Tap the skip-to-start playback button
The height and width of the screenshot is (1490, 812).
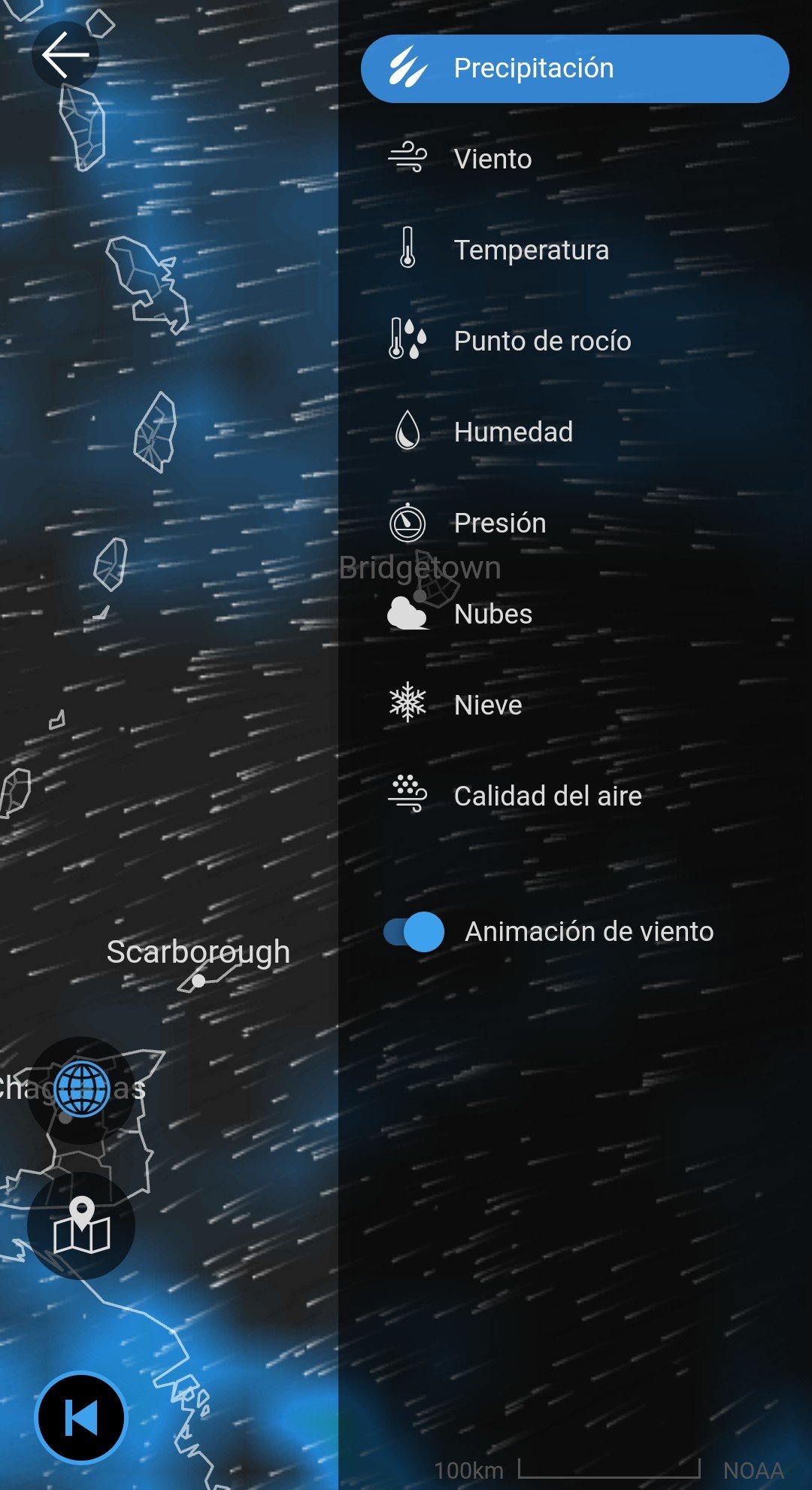point(81,1418)
